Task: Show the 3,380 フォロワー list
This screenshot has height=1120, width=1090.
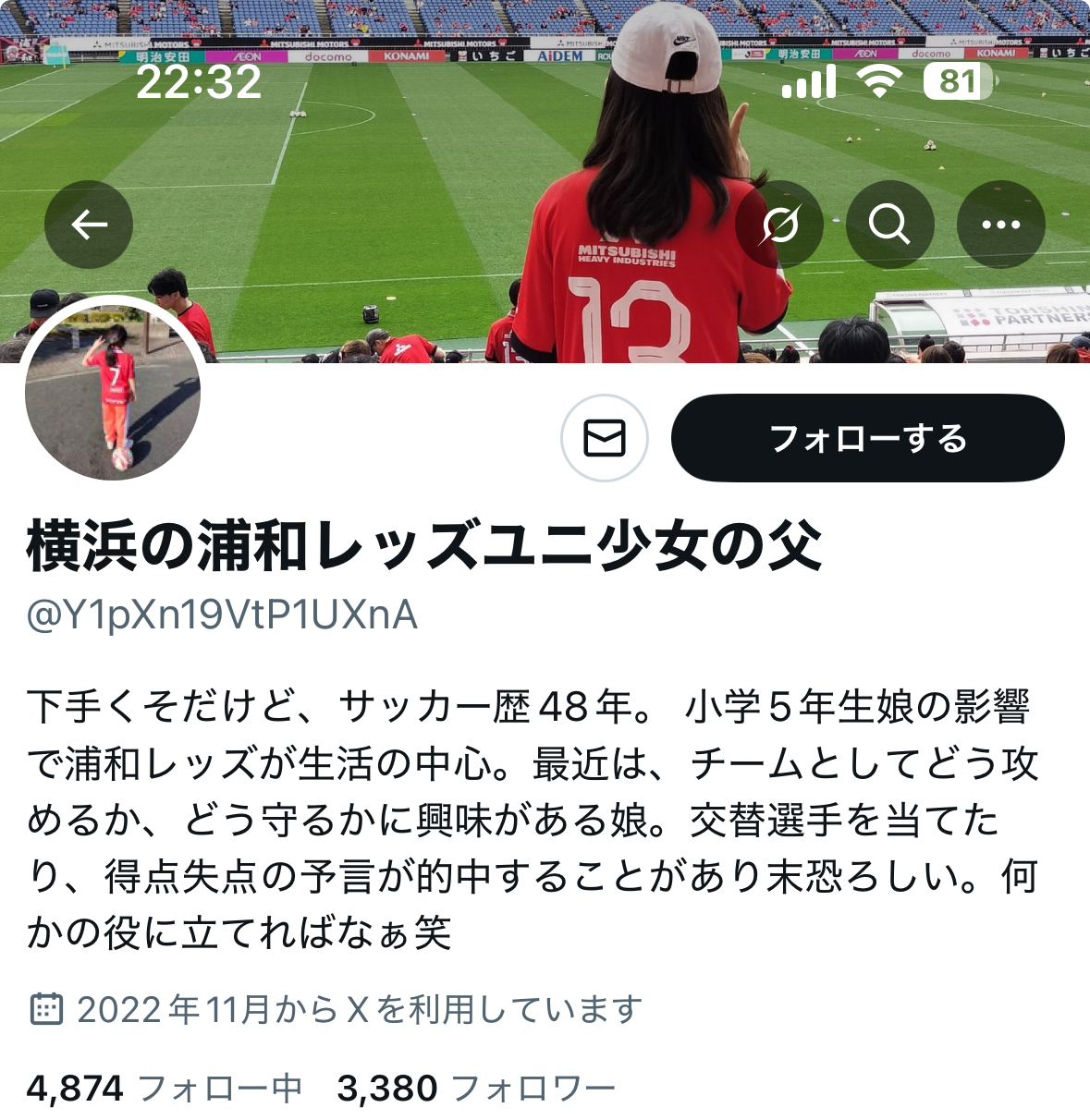Action: pyautogui.click(x=476, y=1089)
